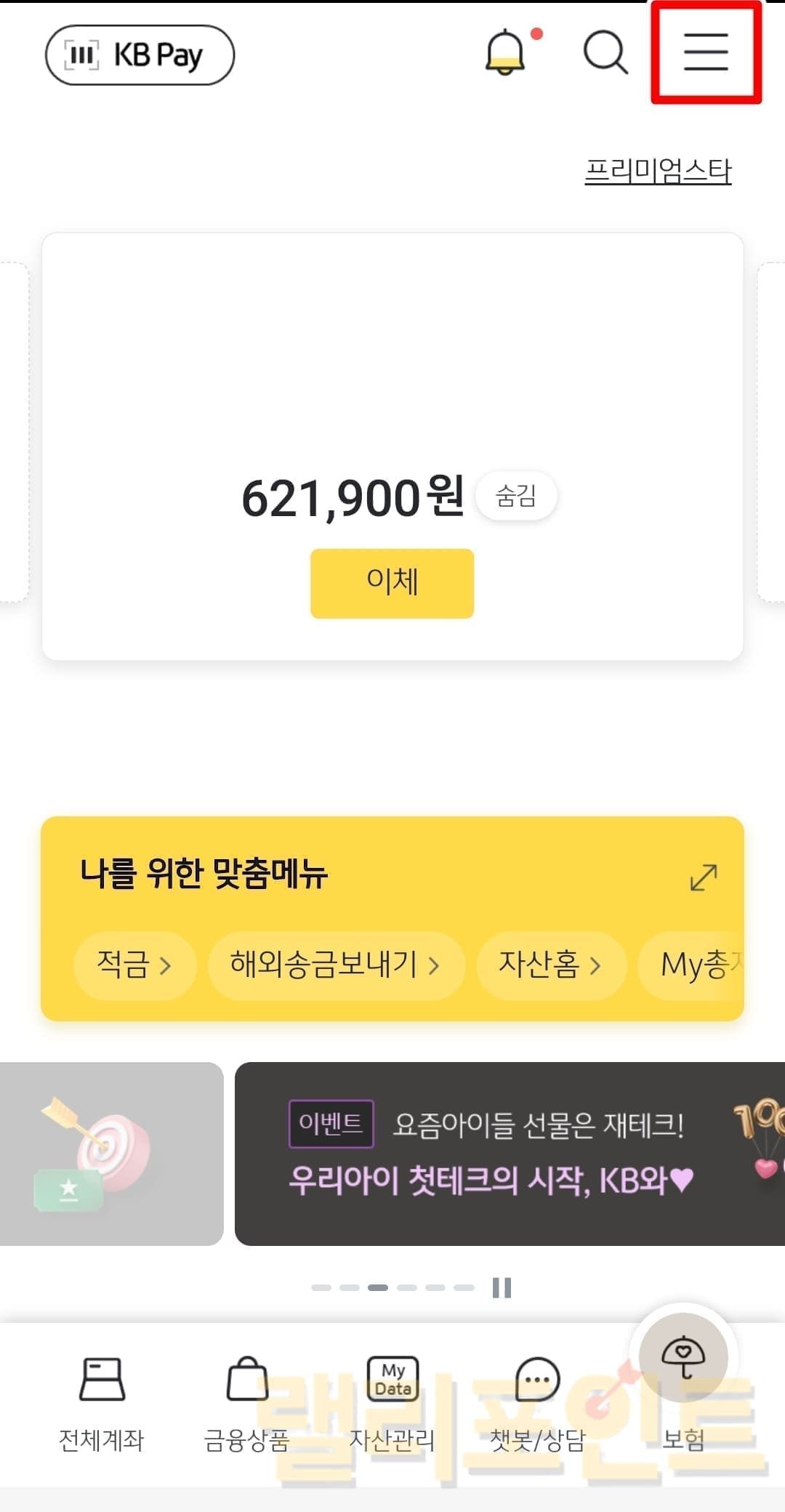Hide balance with the 숨김 button
This screenshot has height=1512, width=785.
click(x=516, y=496)
